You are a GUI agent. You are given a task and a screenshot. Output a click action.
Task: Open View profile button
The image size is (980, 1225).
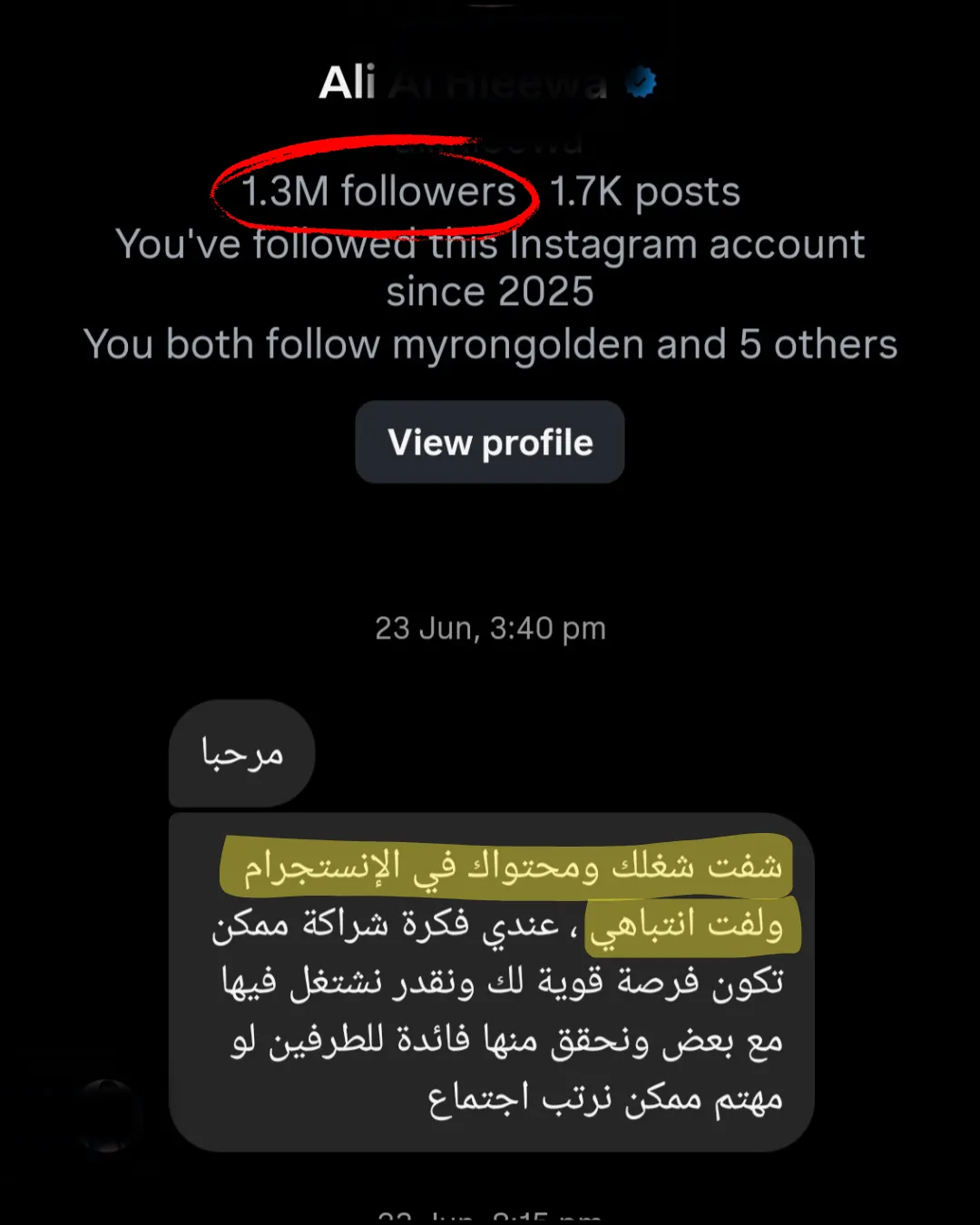click(x=490, y=442)
